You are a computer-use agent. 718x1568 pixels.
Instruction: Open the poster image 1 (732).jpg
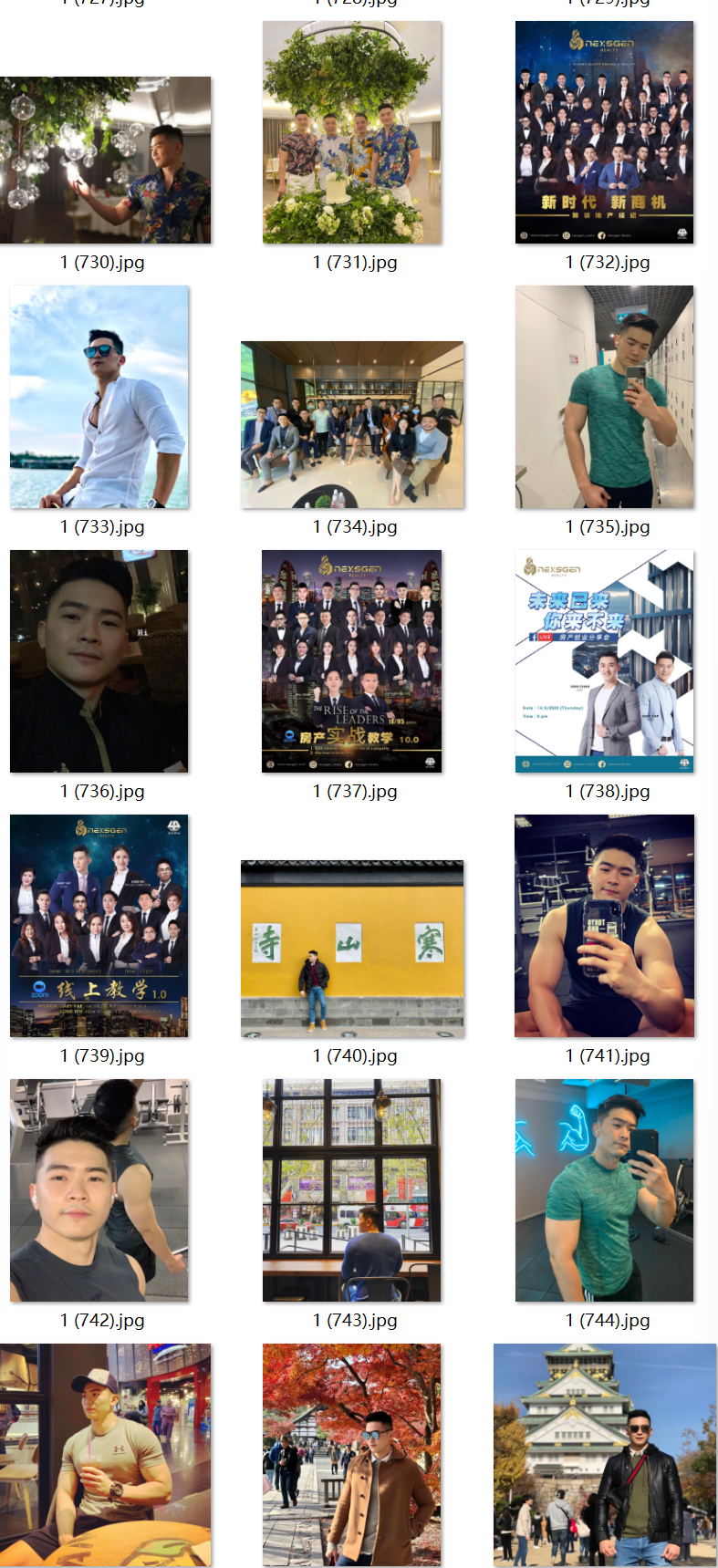[x=604, y=133]
